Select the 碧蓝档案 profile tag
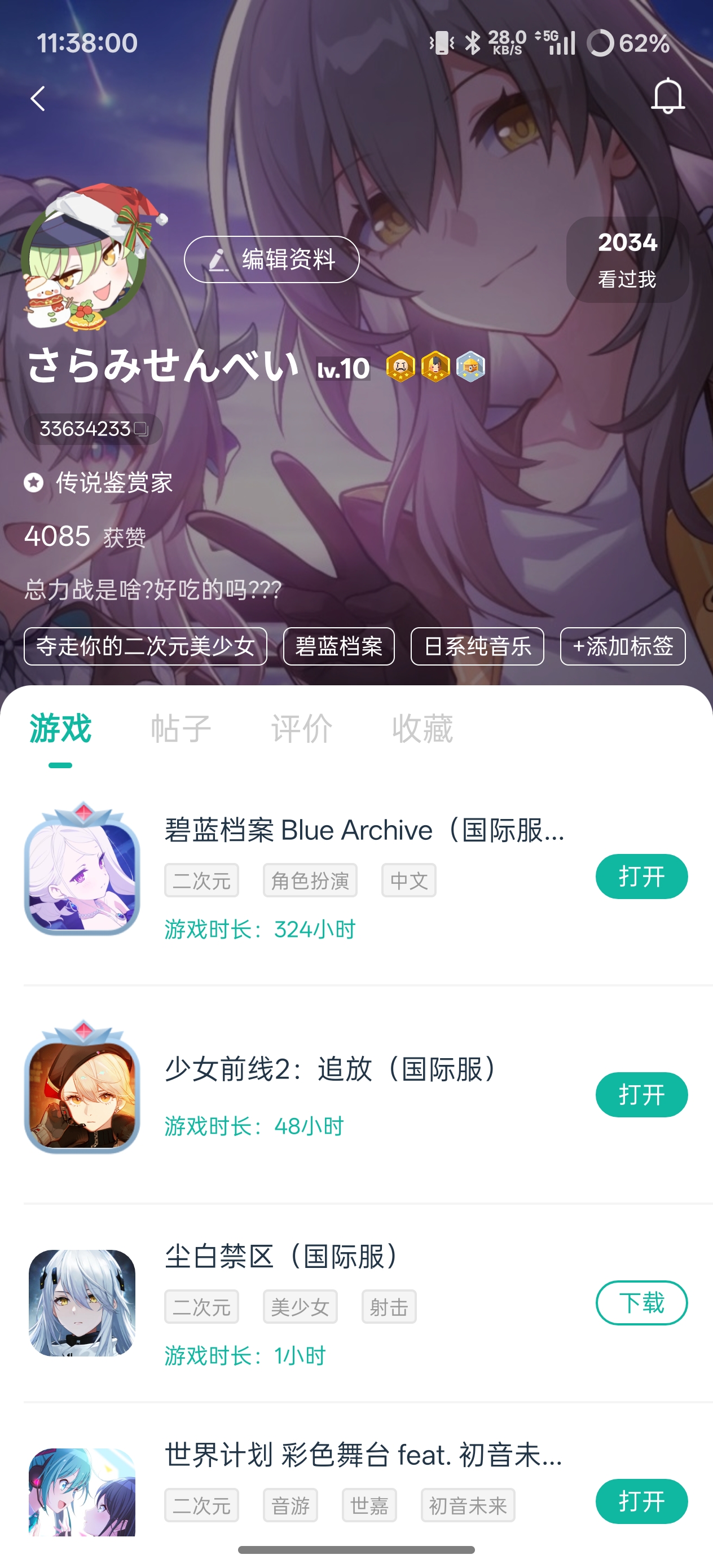Viewport: 713px width, 1568px height. pyautogui.click(x=338, y=647)
